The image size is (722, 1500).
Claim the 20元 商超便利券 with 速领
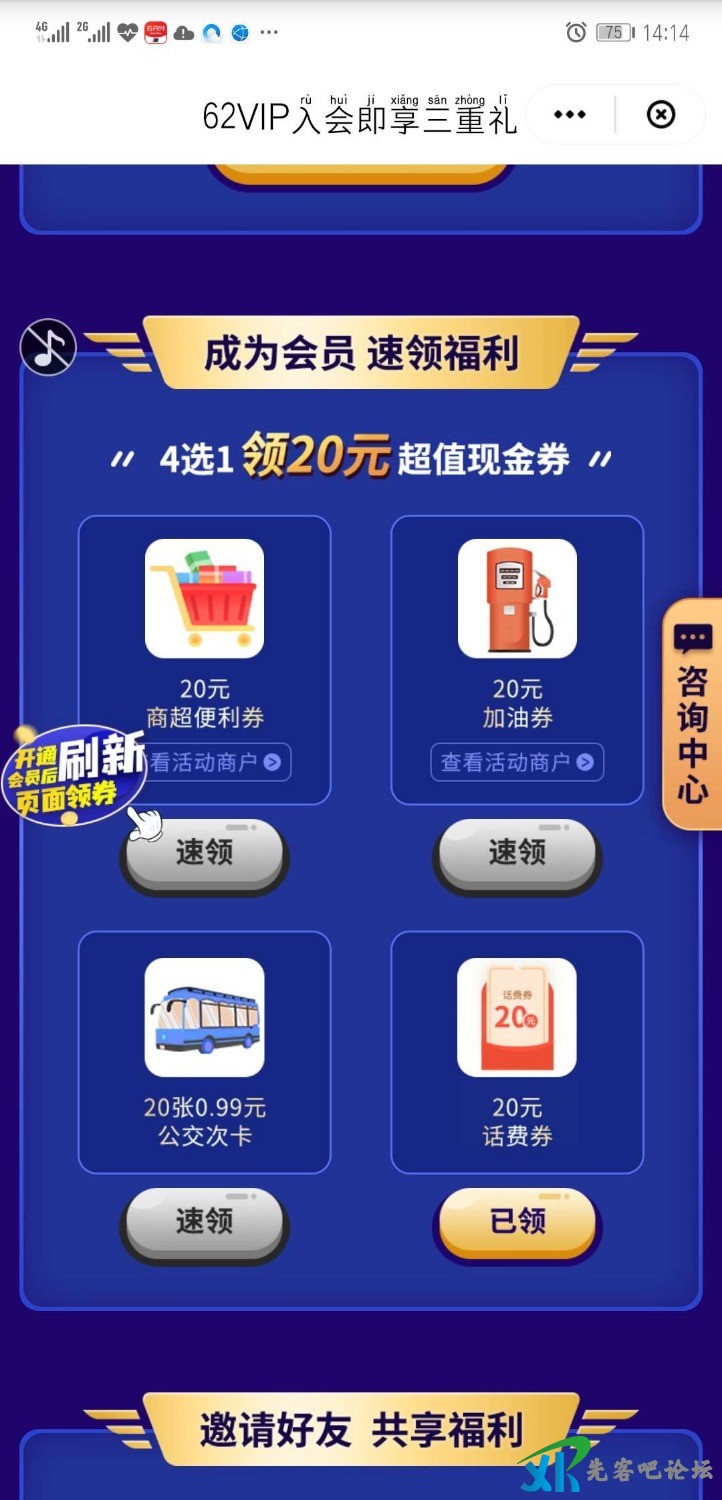click(205, 854)
